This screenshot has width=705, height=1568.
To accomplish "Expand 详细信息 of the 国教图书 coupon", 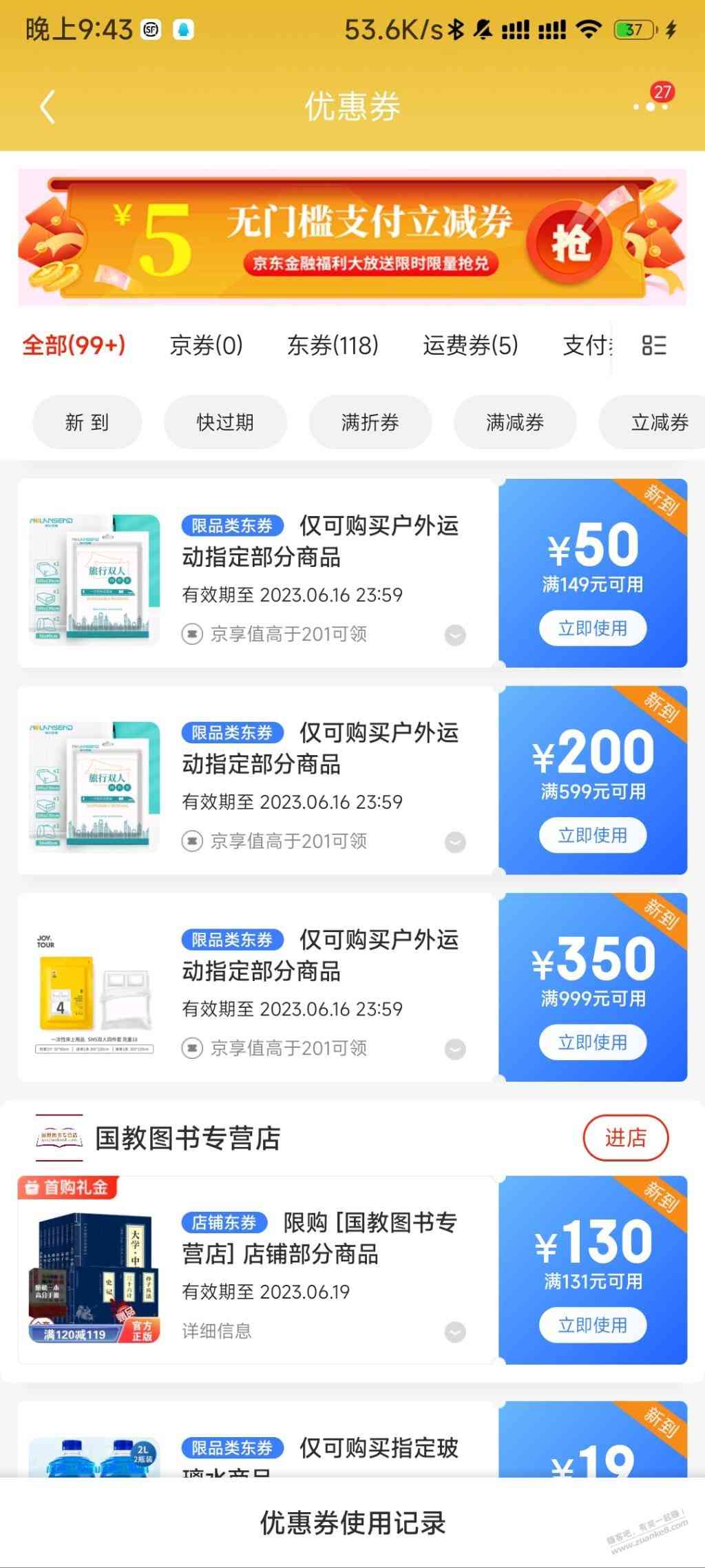I will [454, 1332].
